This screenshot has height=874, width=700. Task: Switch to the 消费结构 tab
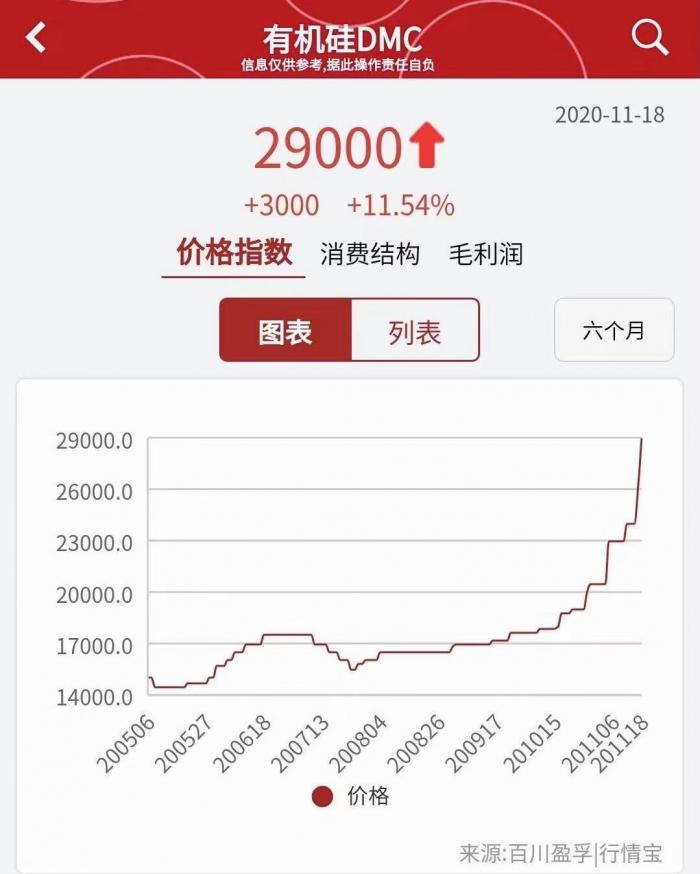(x=370, y=254)
